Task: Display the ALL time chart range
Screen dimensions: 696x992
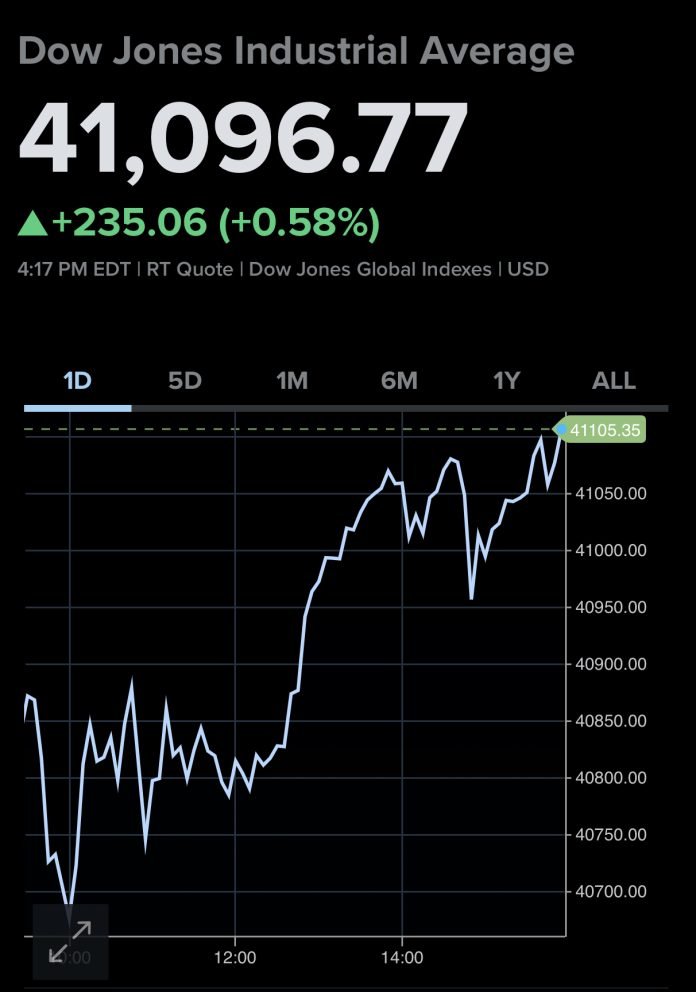Action: coord(614,381)
